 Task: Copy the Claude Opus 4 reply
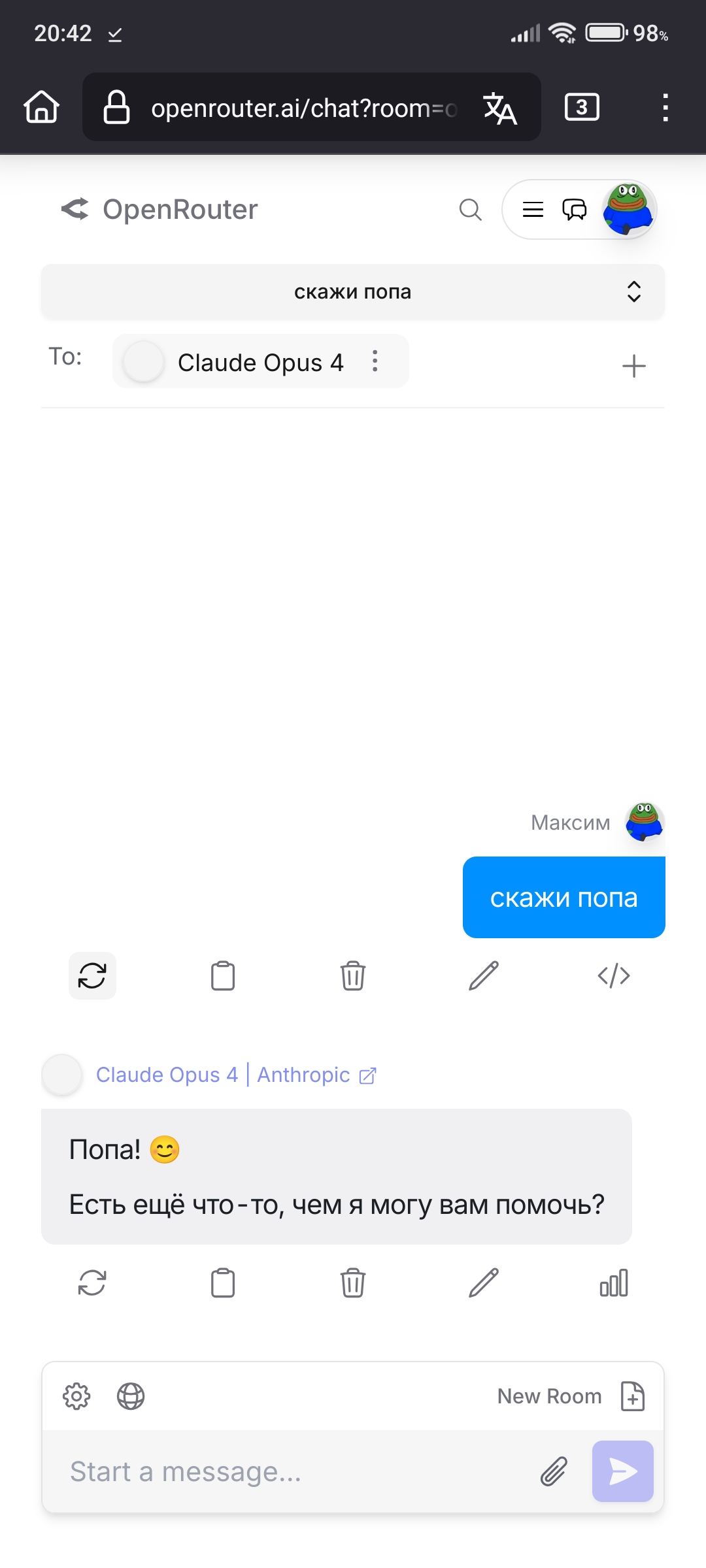[223, 1283]
